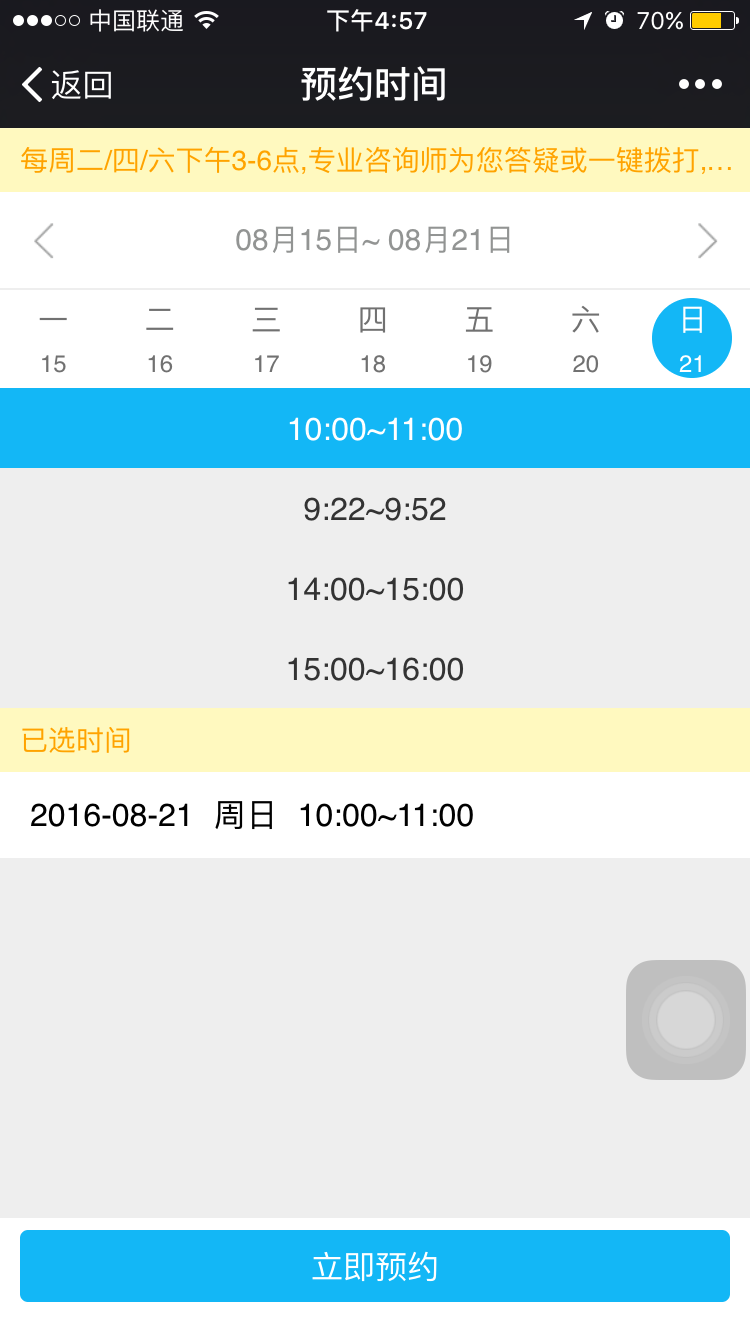Choose the 9:22~9:52 time slot

(x=375, y=509)
